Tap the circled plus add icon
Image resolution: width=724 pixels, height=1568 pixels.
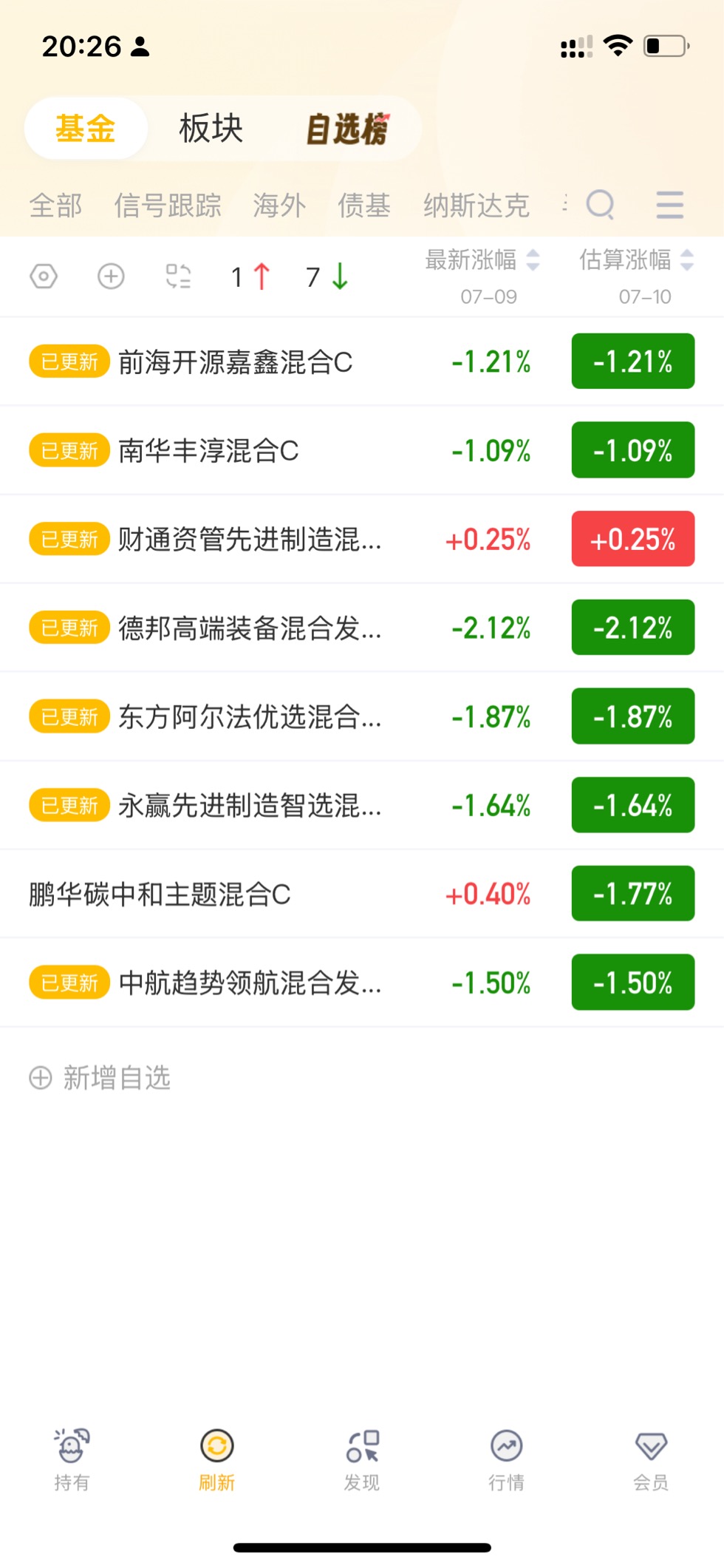(x=111, y=276)
